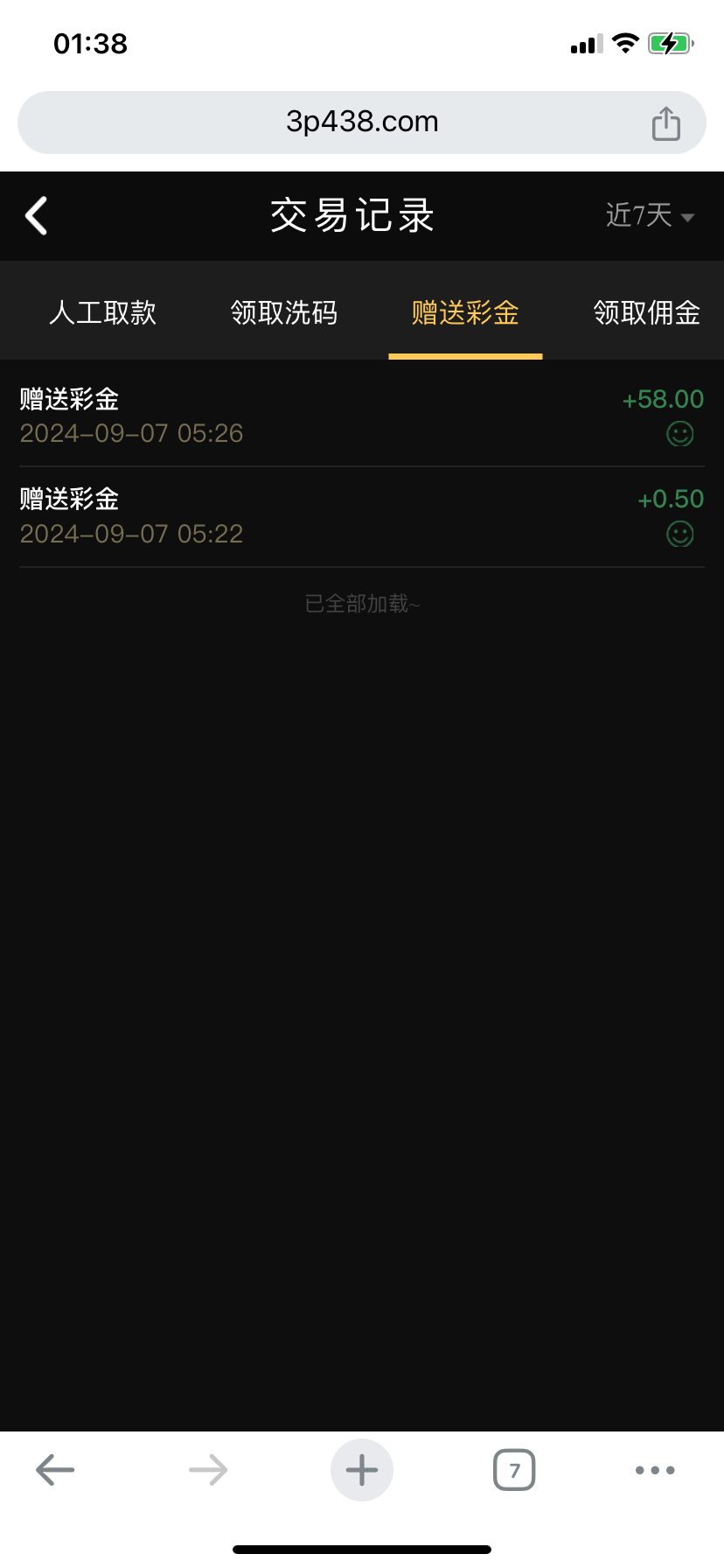Tap the 已全部加载 loading status text
724x1568 pixels.
click(x=362, y=604)
